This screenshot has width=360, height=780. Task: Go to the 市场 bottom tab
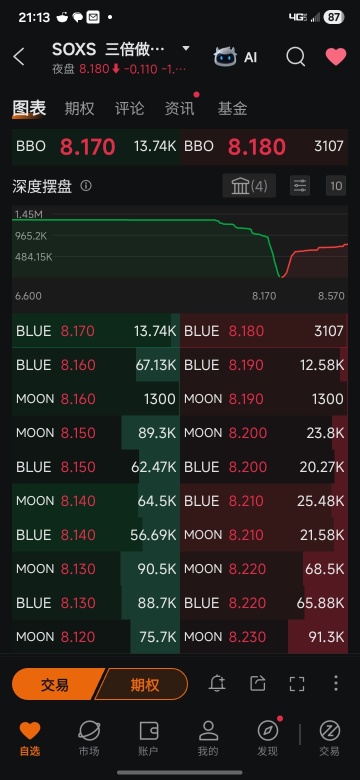point(89,739)
